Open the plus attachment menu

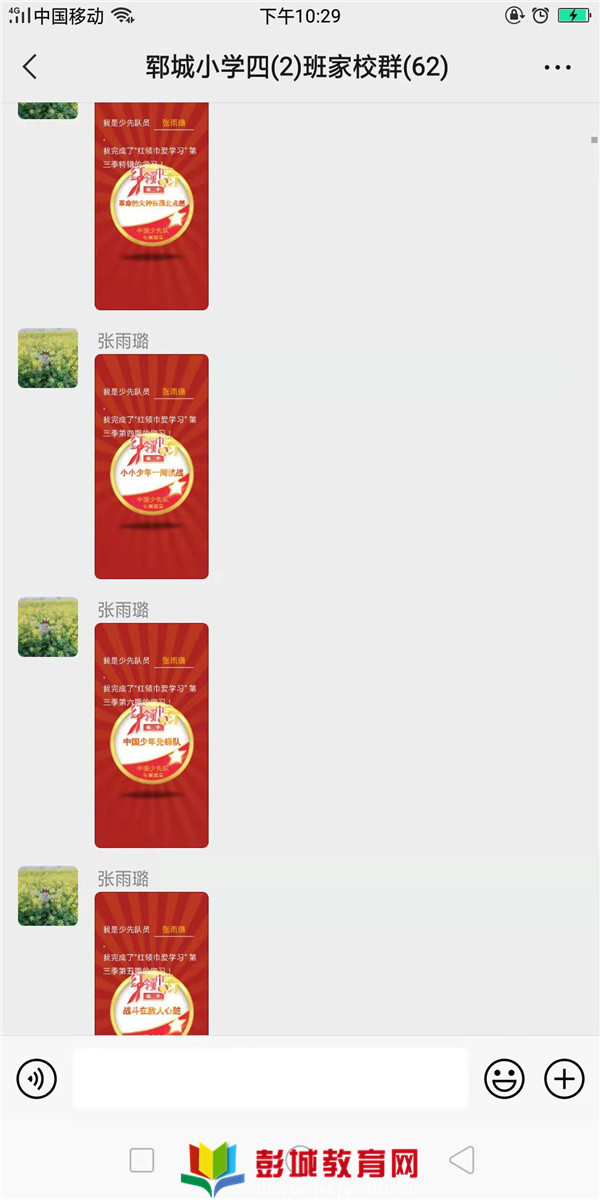564,1078
